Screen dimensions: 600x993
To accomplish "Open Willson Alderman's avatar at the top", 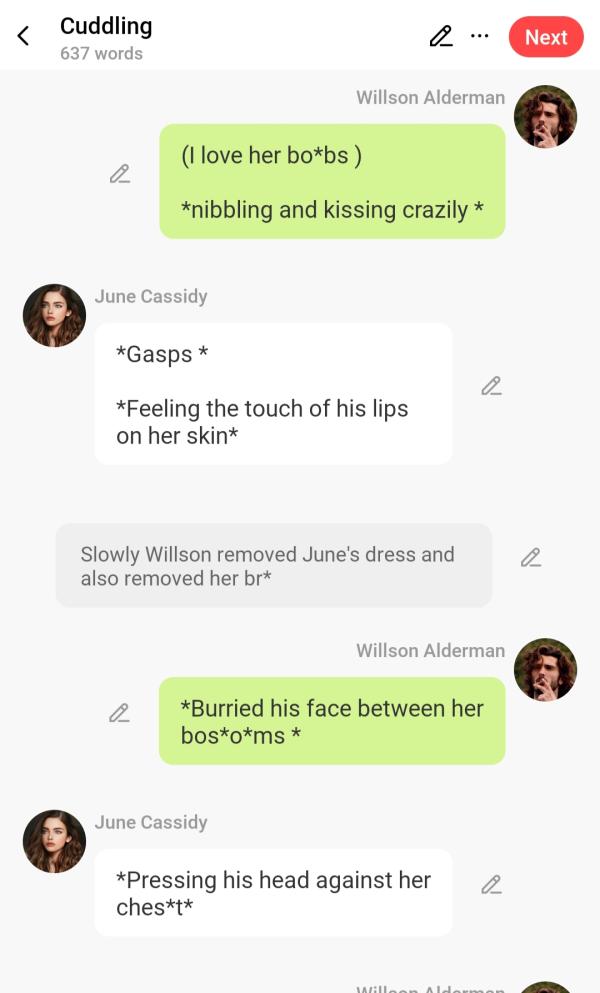I will pos(545,117).
